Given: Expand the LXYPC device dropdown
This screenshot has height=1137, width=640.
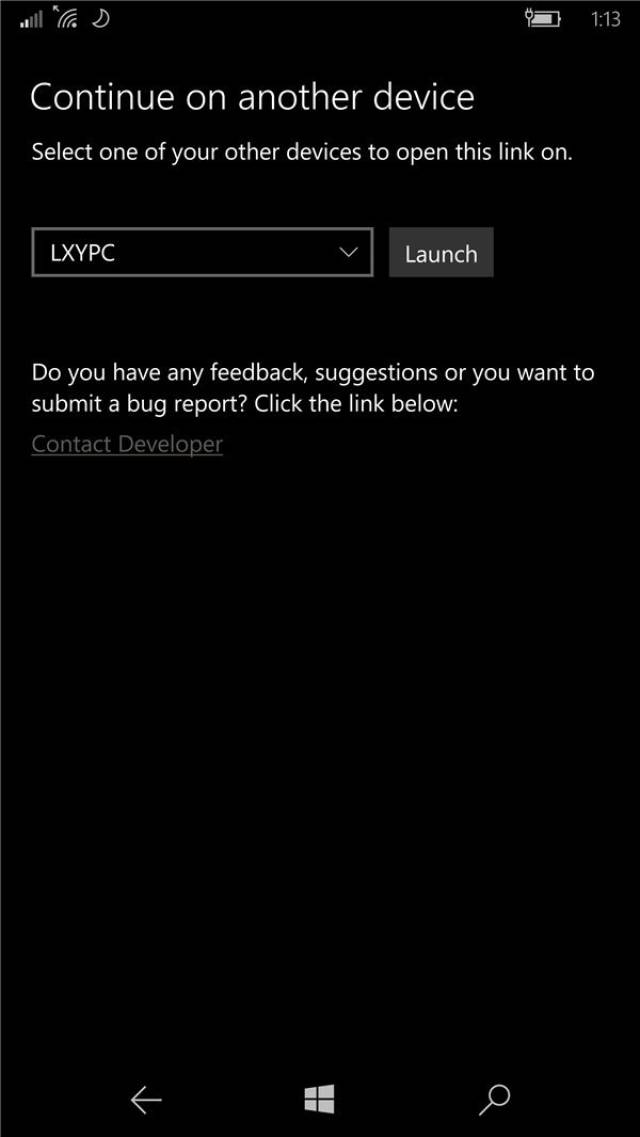Looking at the screenshot, I should click(x=202, y=253).
